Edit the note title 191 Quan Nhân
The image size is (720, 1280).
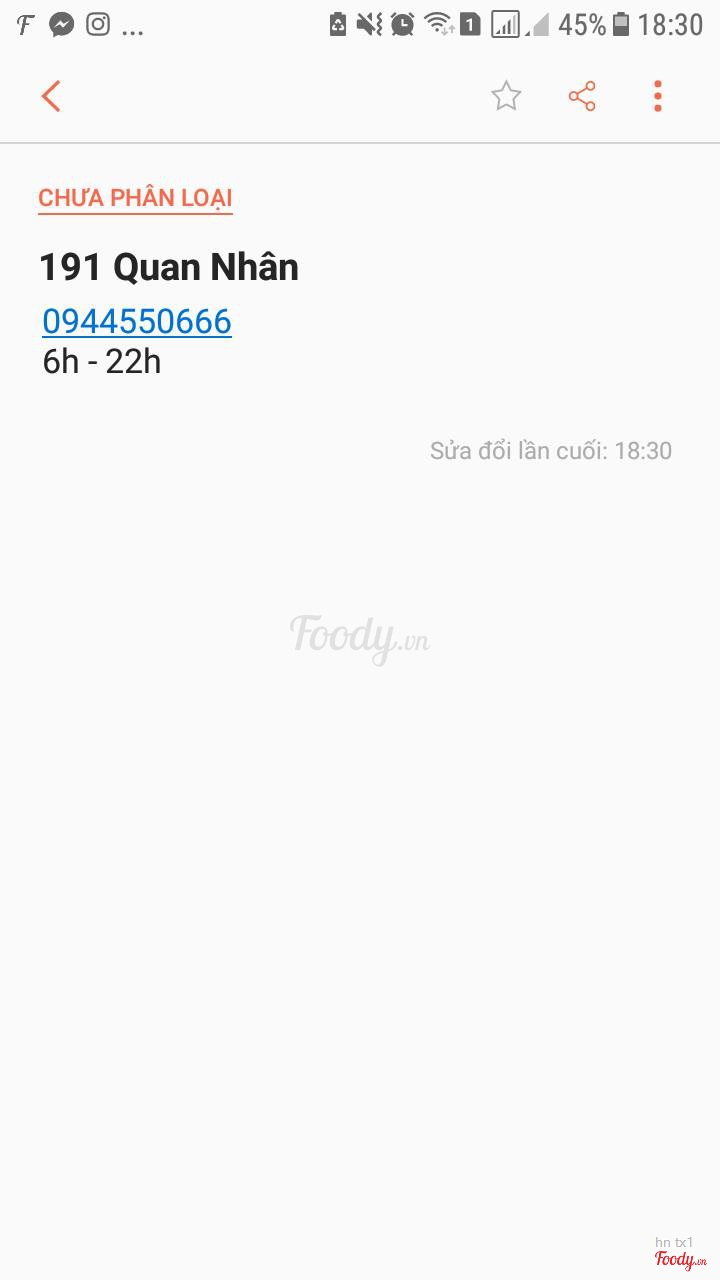coord(169,267)
